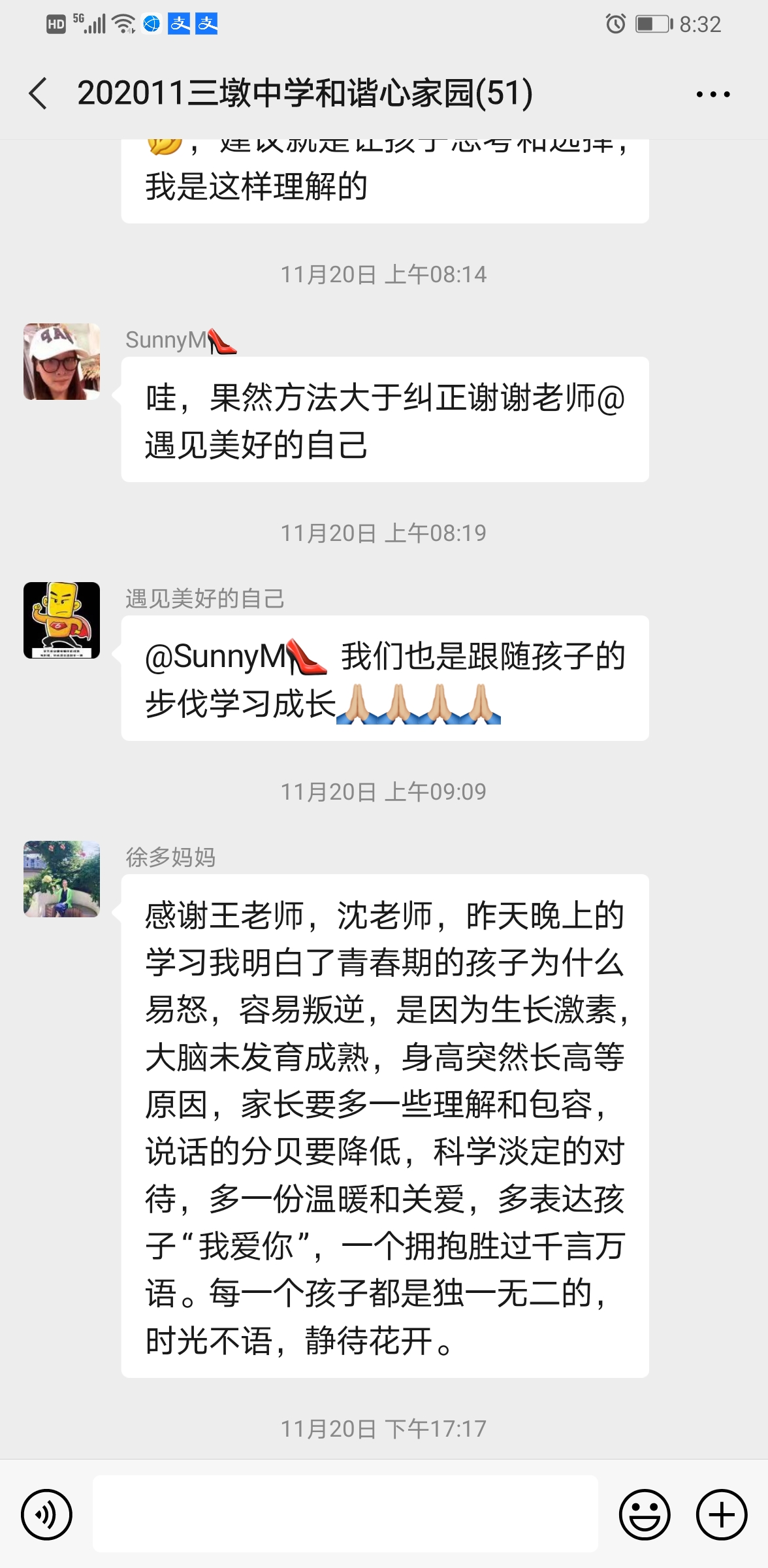Switch to voice message input
Viewport: 768px width, 1568px height.
tap(46, 1514)
